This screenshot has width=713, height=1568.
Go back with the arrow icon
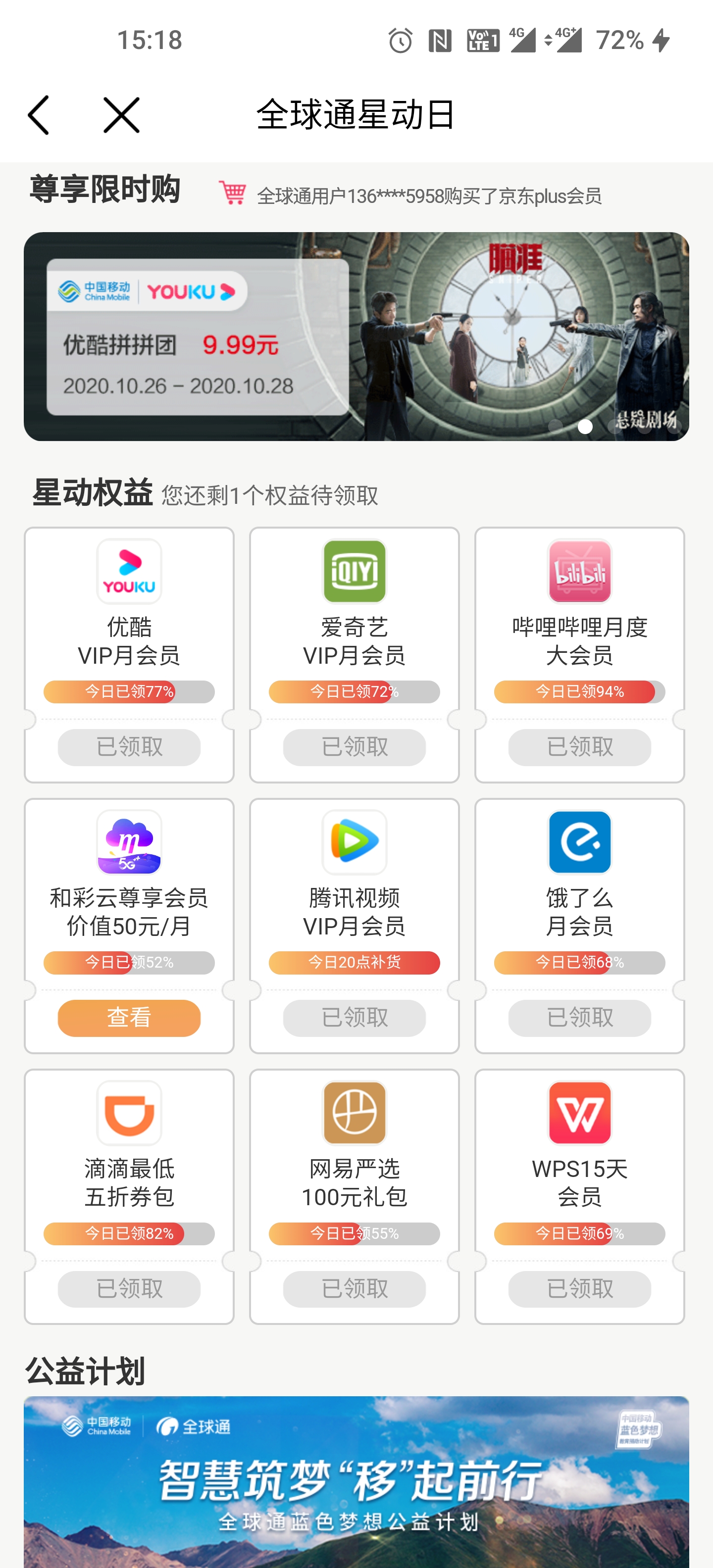click(x=38, y=114)
